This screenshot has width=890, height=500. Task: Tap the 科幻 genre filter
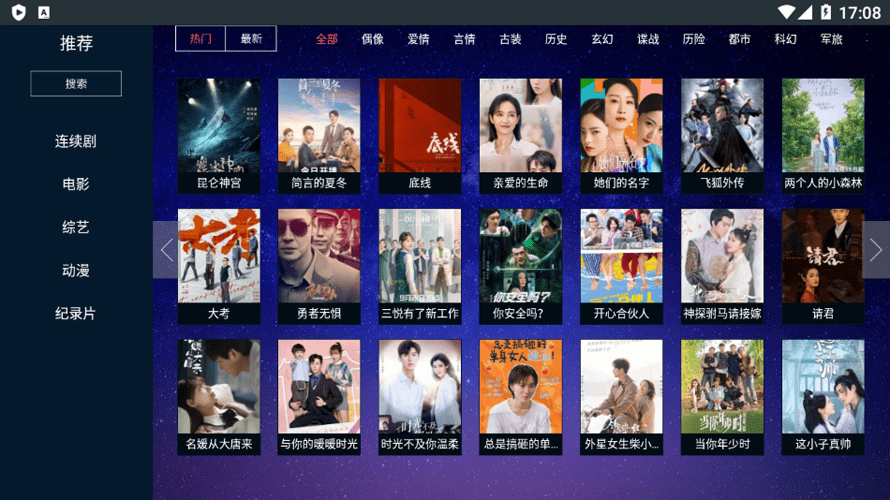(785, 39)
